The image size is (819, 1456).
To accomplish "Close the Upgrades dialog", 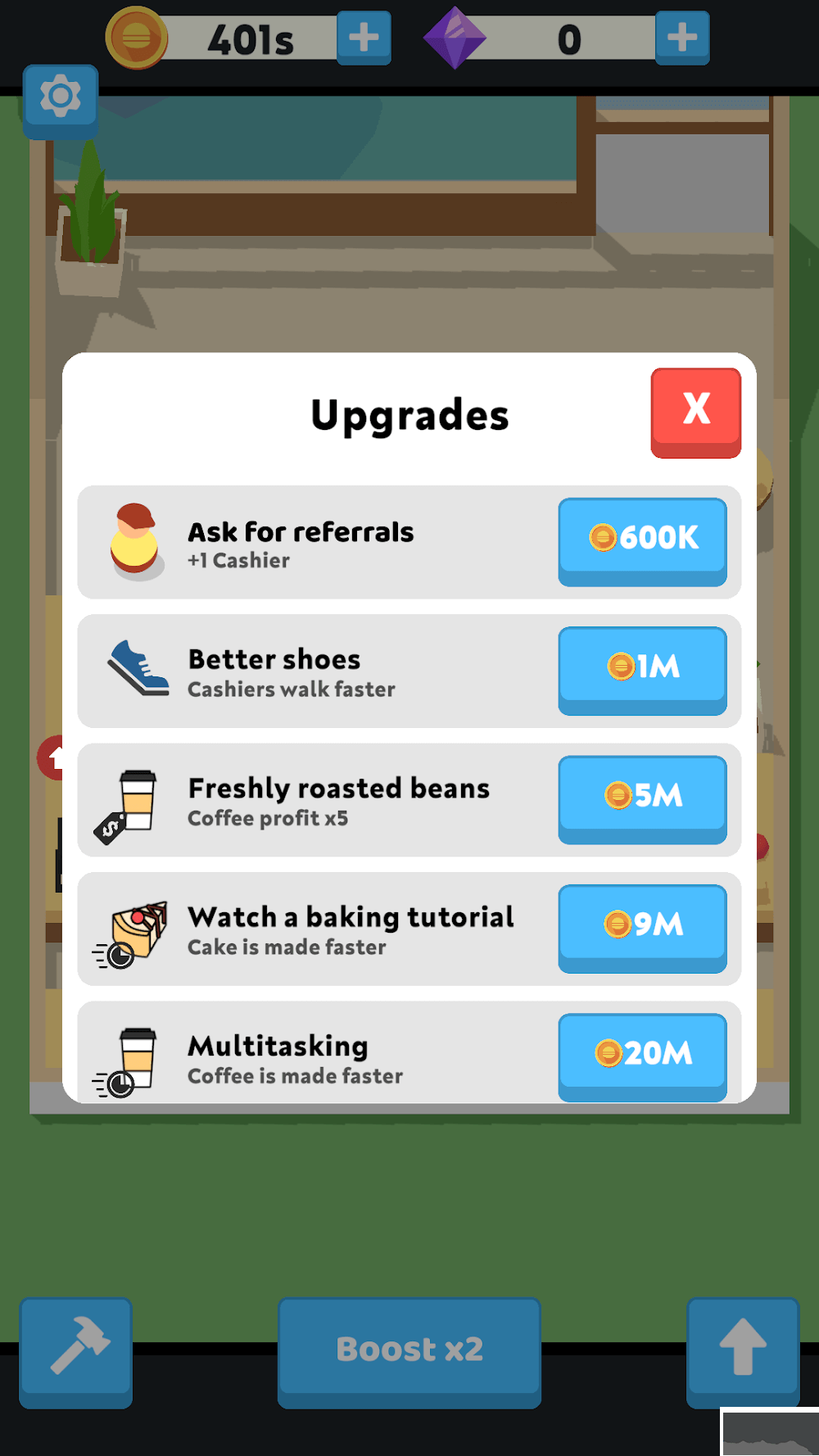I will click(x=695, y=411).
